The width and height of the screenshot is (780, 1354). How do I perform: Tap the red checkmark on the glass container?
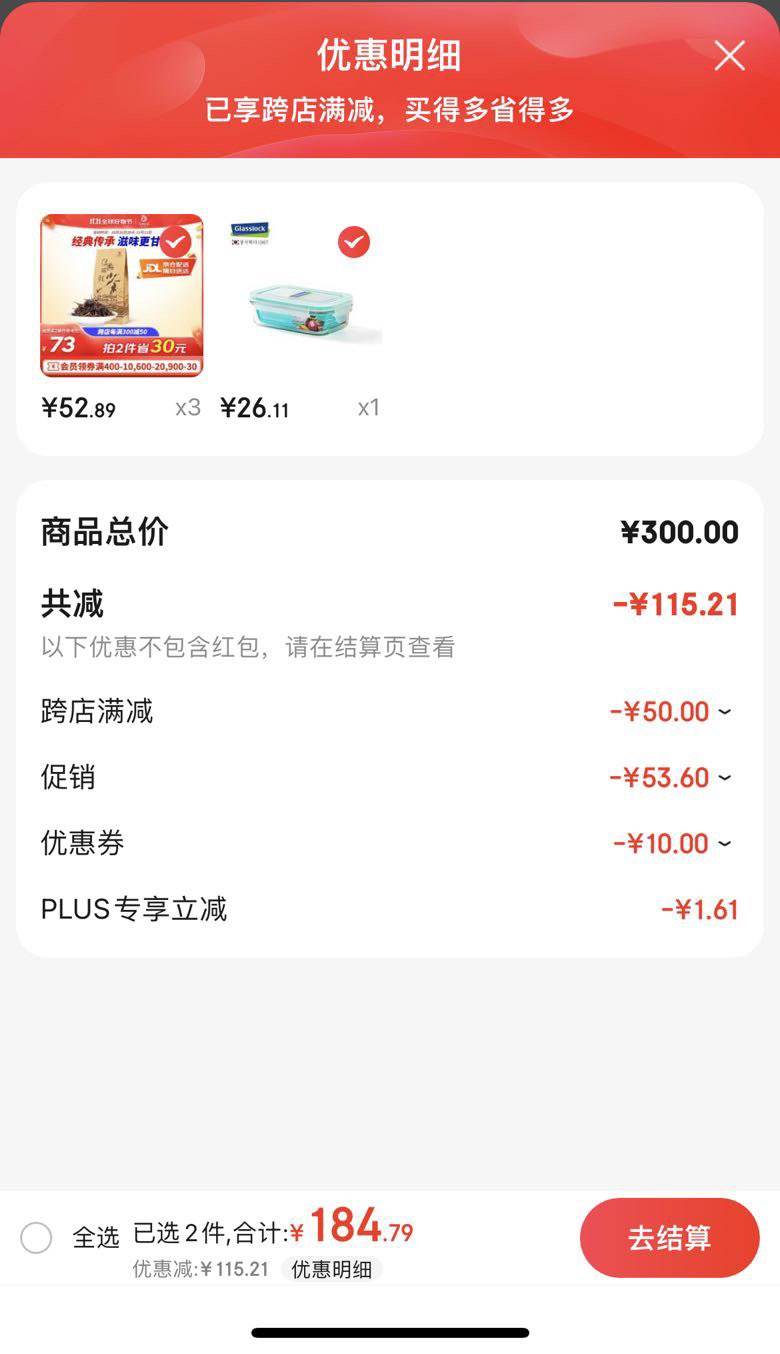(353, 242)
